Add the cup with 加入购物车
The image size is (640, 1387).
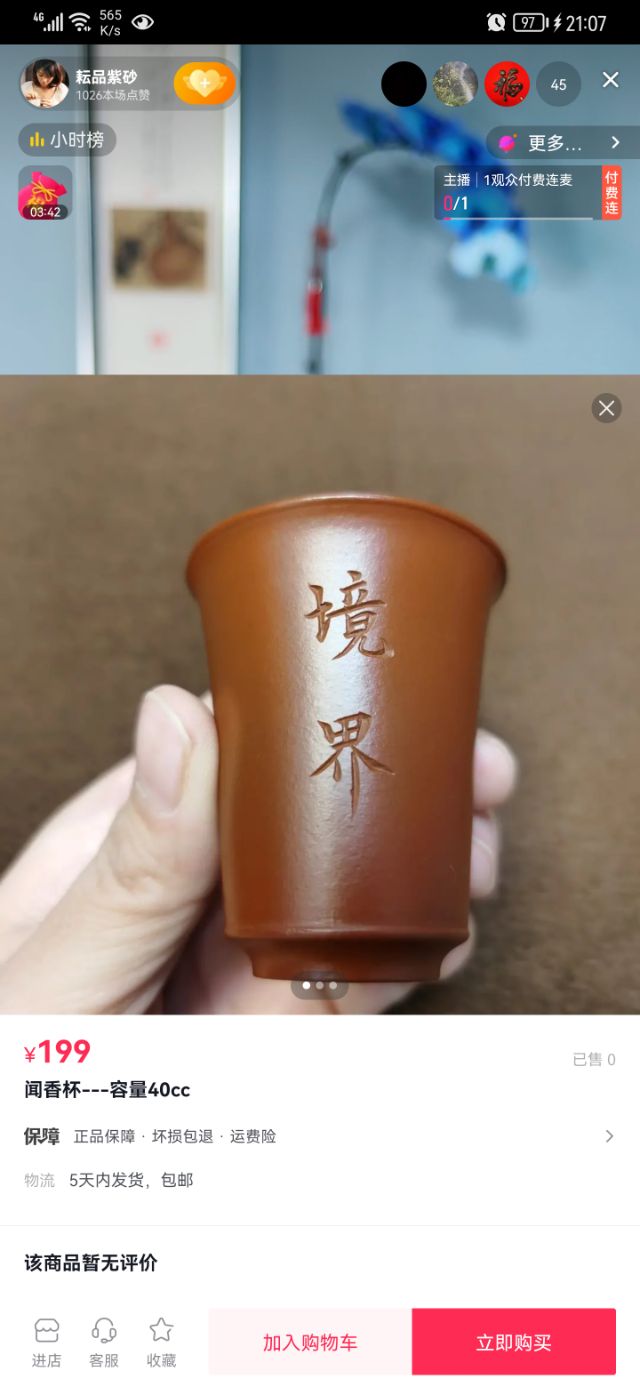[x=310, y=1342]
